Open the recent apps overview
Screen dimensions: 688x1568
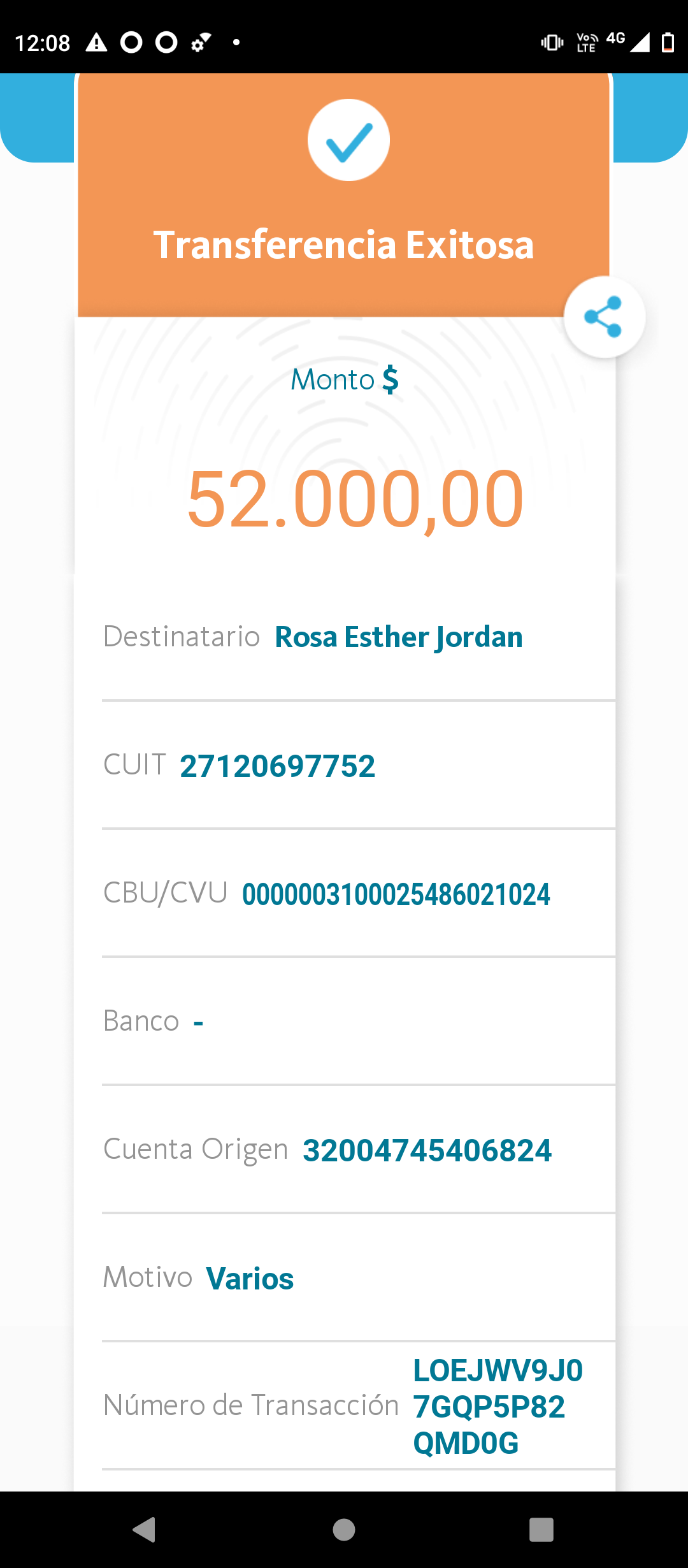[x=541, y=1529]
